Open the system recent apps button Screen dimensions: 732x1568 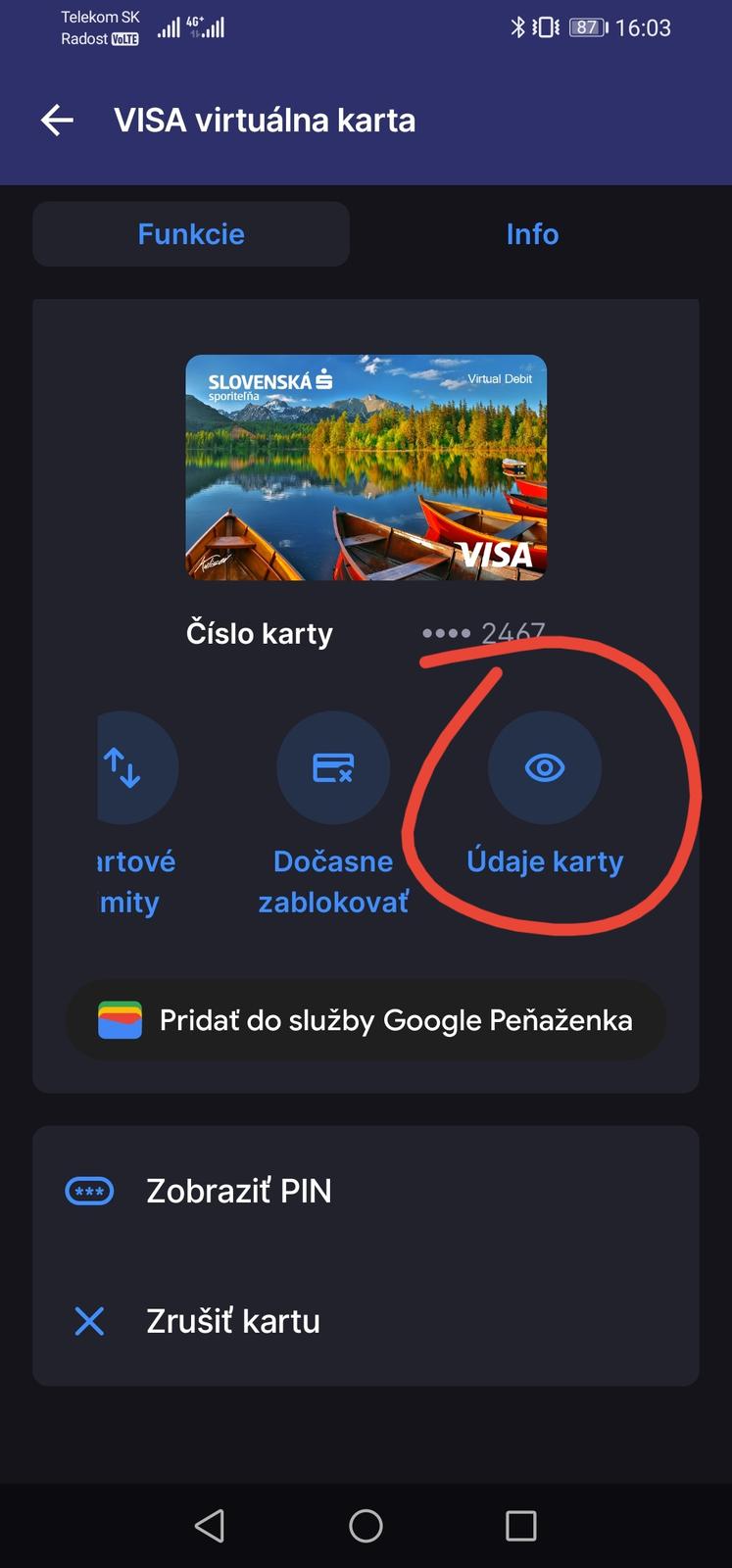(x=520, y=1525)
